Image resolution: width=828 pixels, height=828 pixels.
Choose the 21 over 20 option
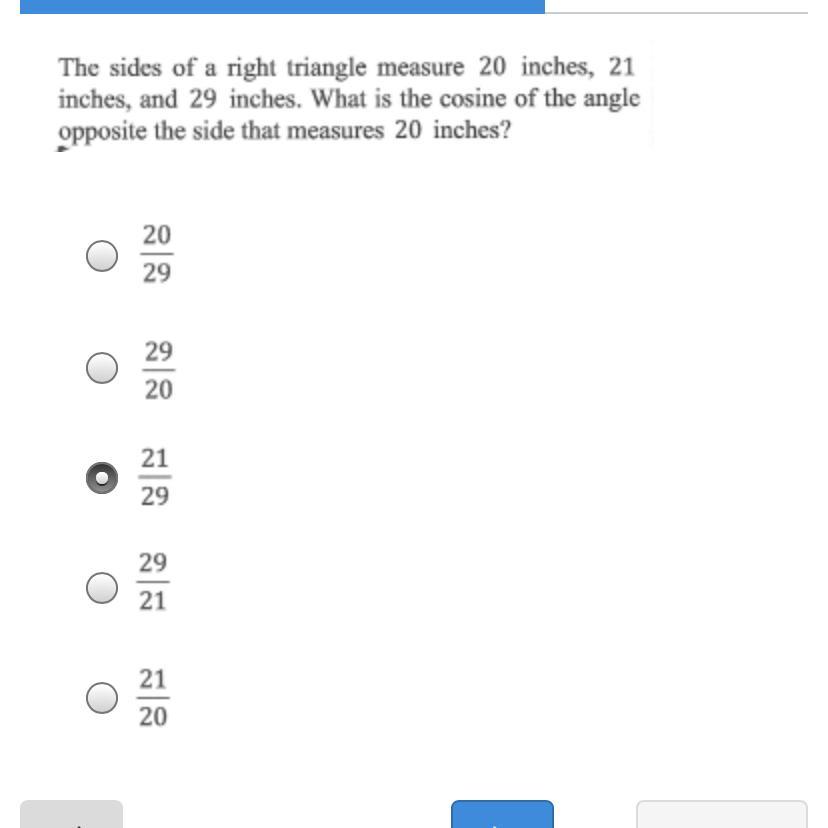pos(102,697)
